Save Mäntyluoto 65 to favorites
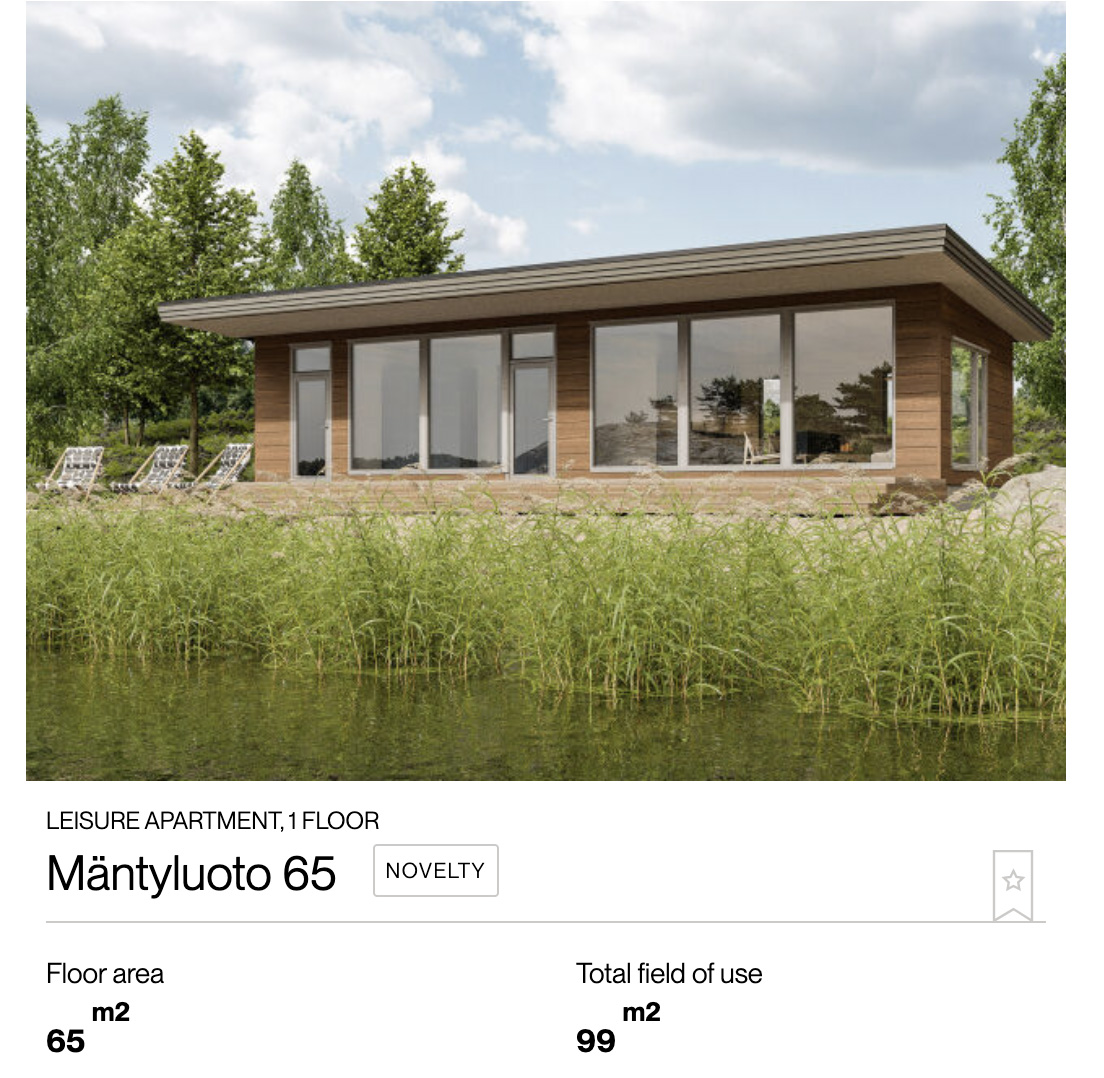Viewport: 1104px width, 1078px height. [1012, 882]
